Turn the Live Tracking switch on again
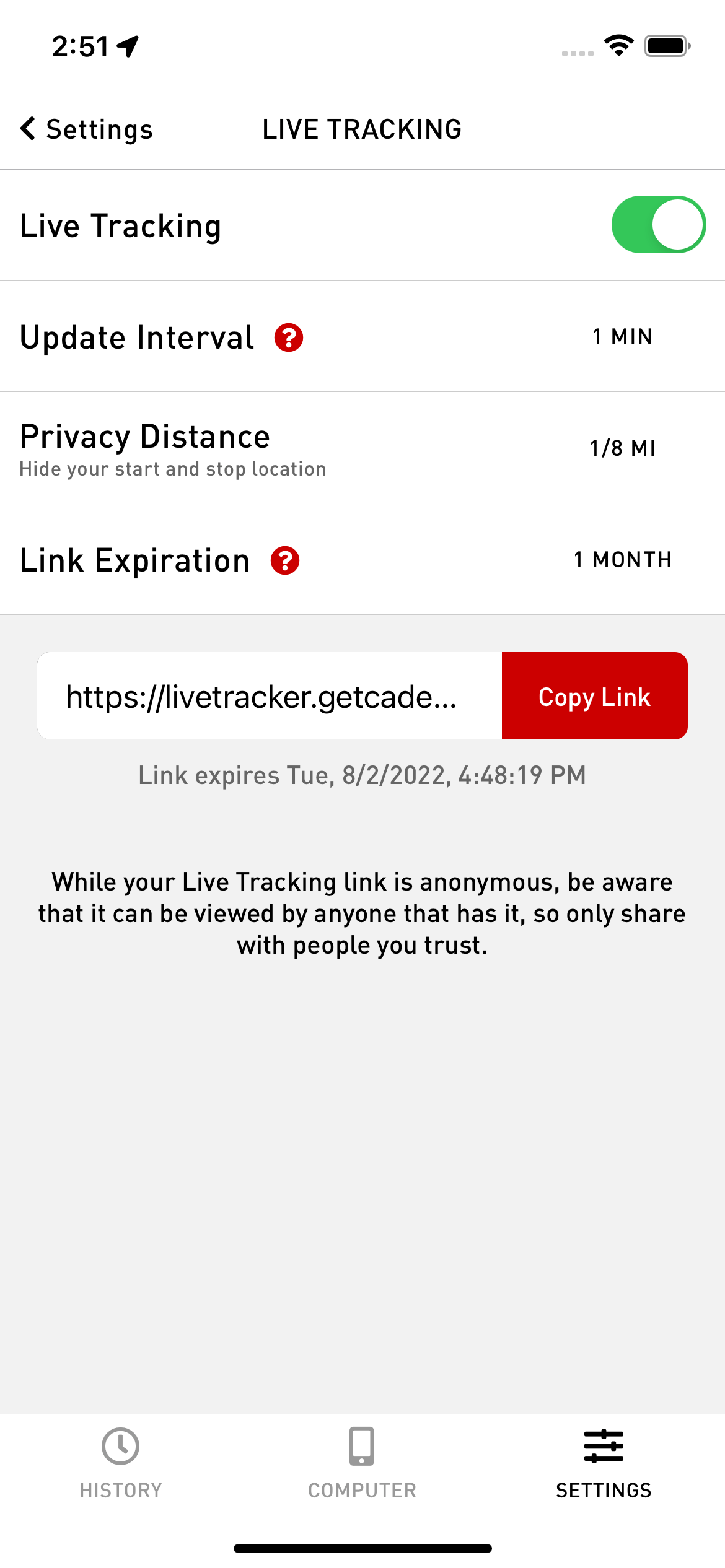The height and width of the screenshot is (1568, 725). (658, 225)
